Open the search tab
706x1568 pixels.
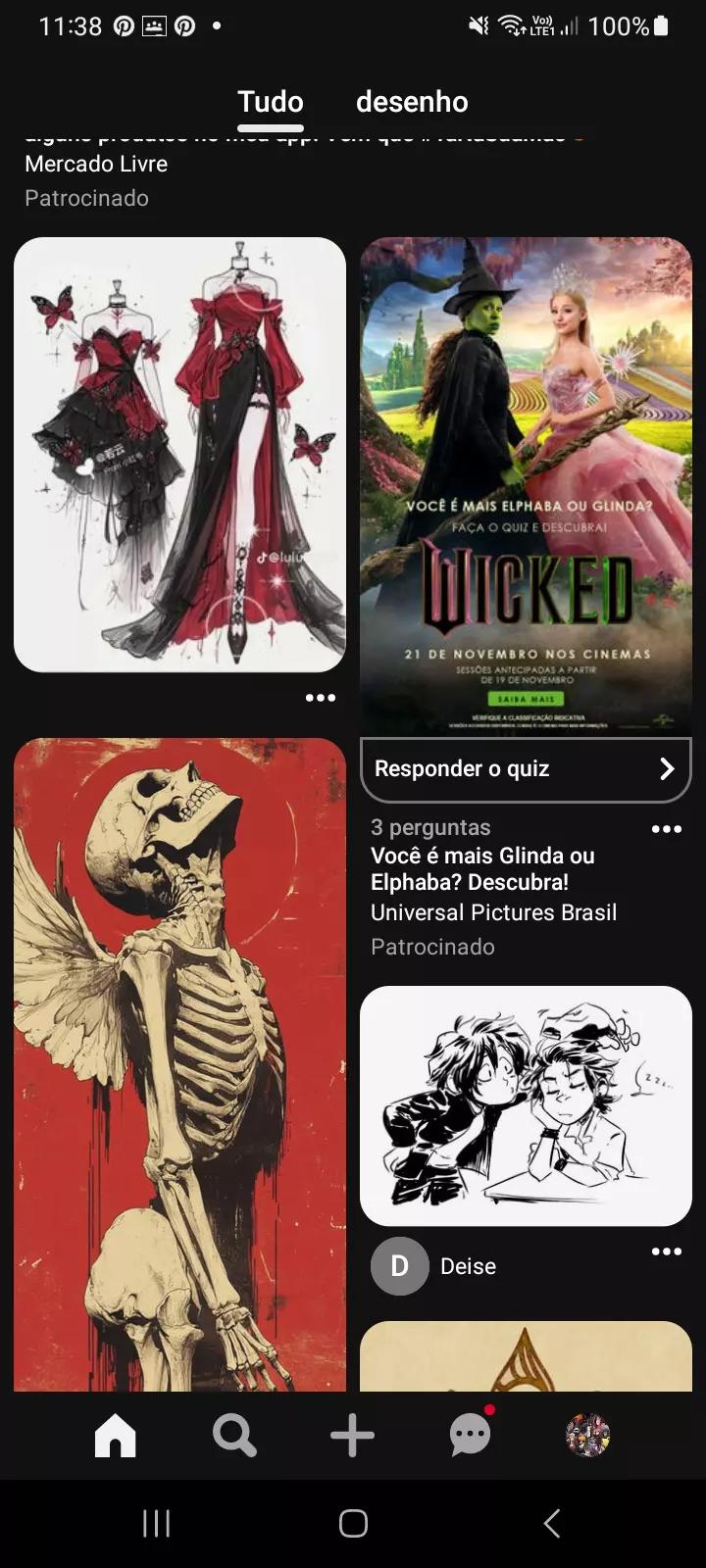coord(234,1436)
